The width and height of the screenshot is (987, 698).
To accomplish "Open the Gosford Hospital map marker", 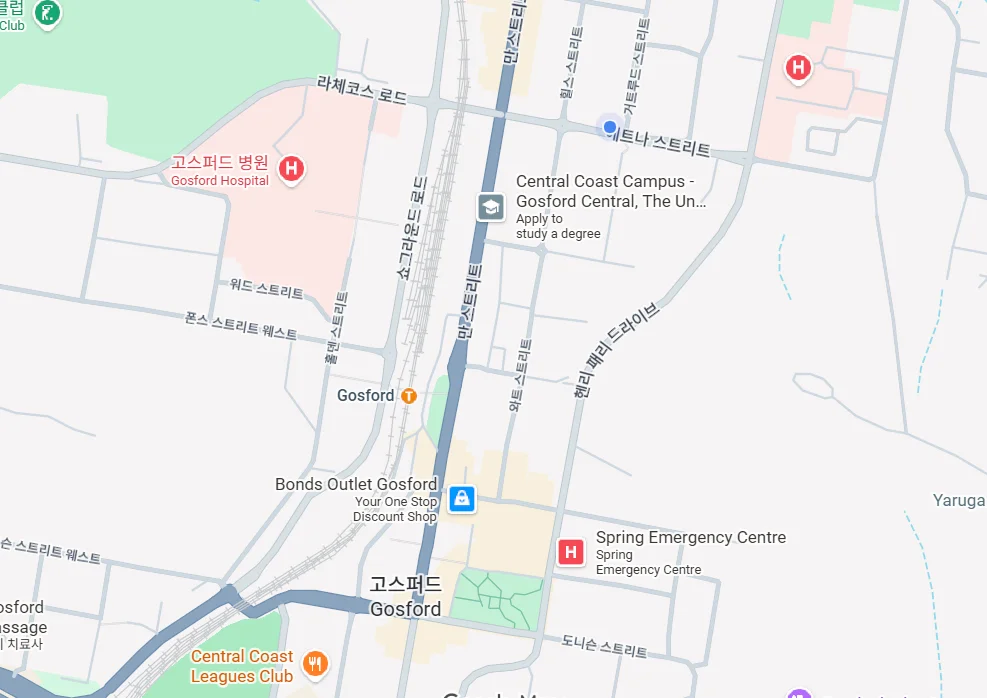I will pos(291,169).
